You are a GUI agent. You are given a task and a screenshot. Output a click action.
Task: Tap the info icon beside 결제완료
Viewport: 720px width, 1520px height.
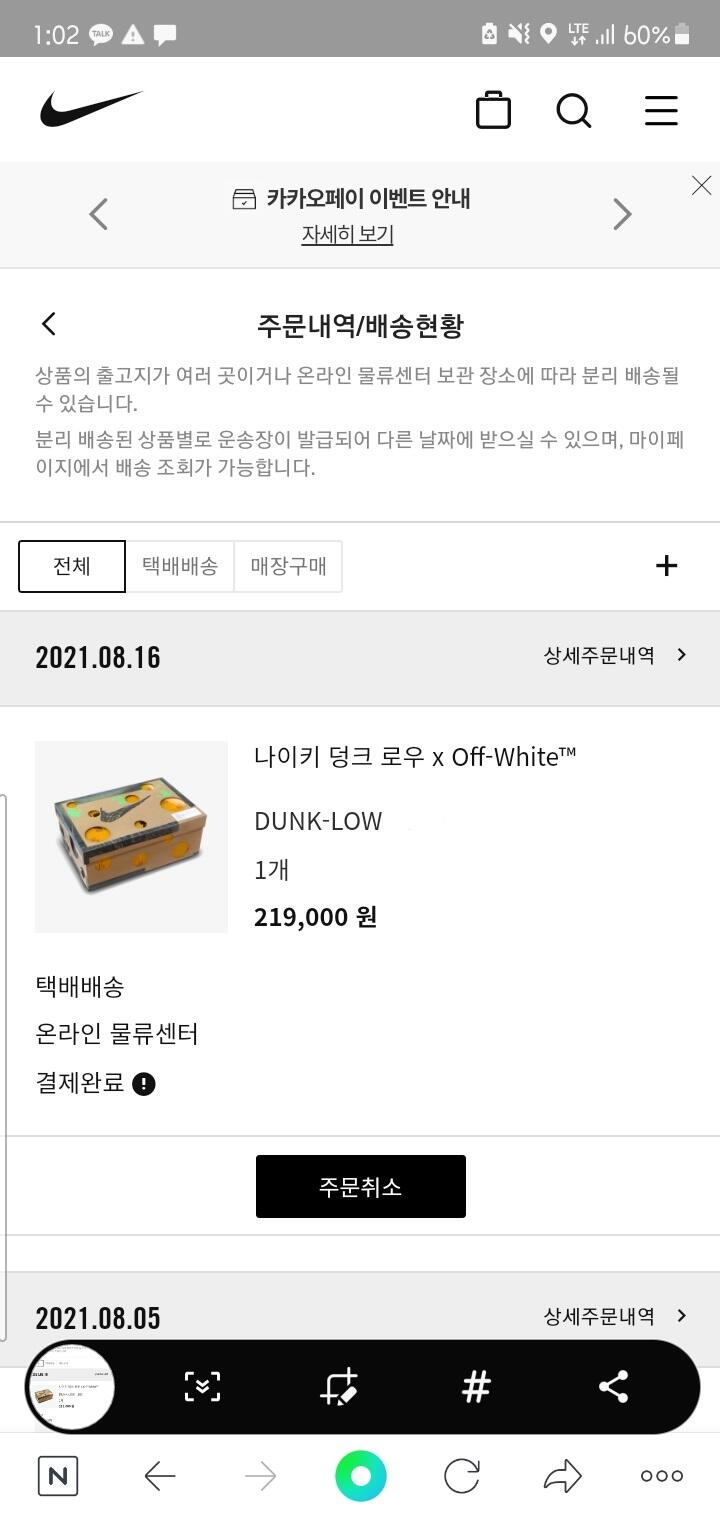tap(144, 1084)
